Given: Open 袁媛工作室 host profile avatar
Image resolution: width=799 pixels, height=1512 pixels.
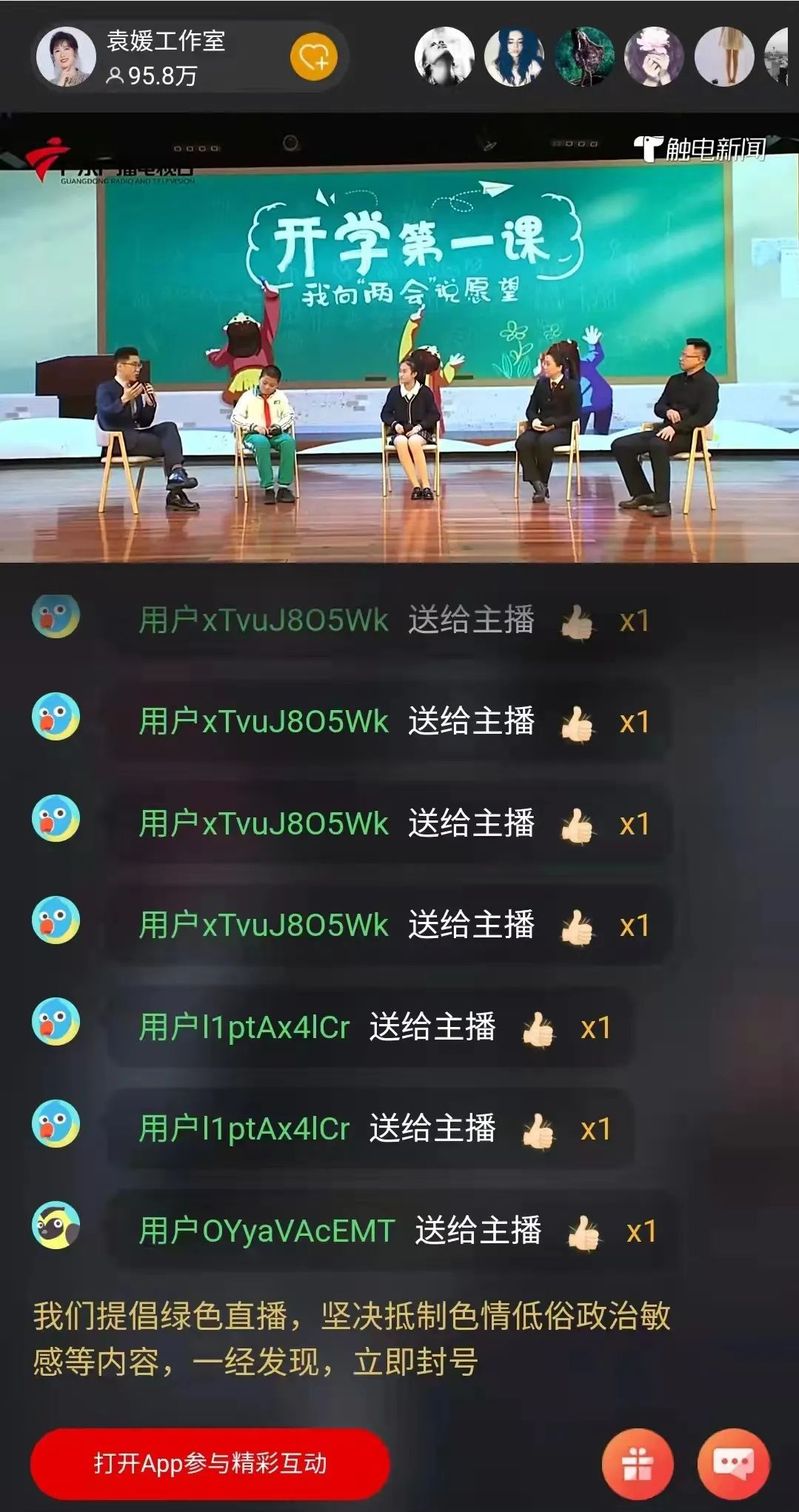Looking at the screenshot, I should pyautogui.click(x=66, y=57).
